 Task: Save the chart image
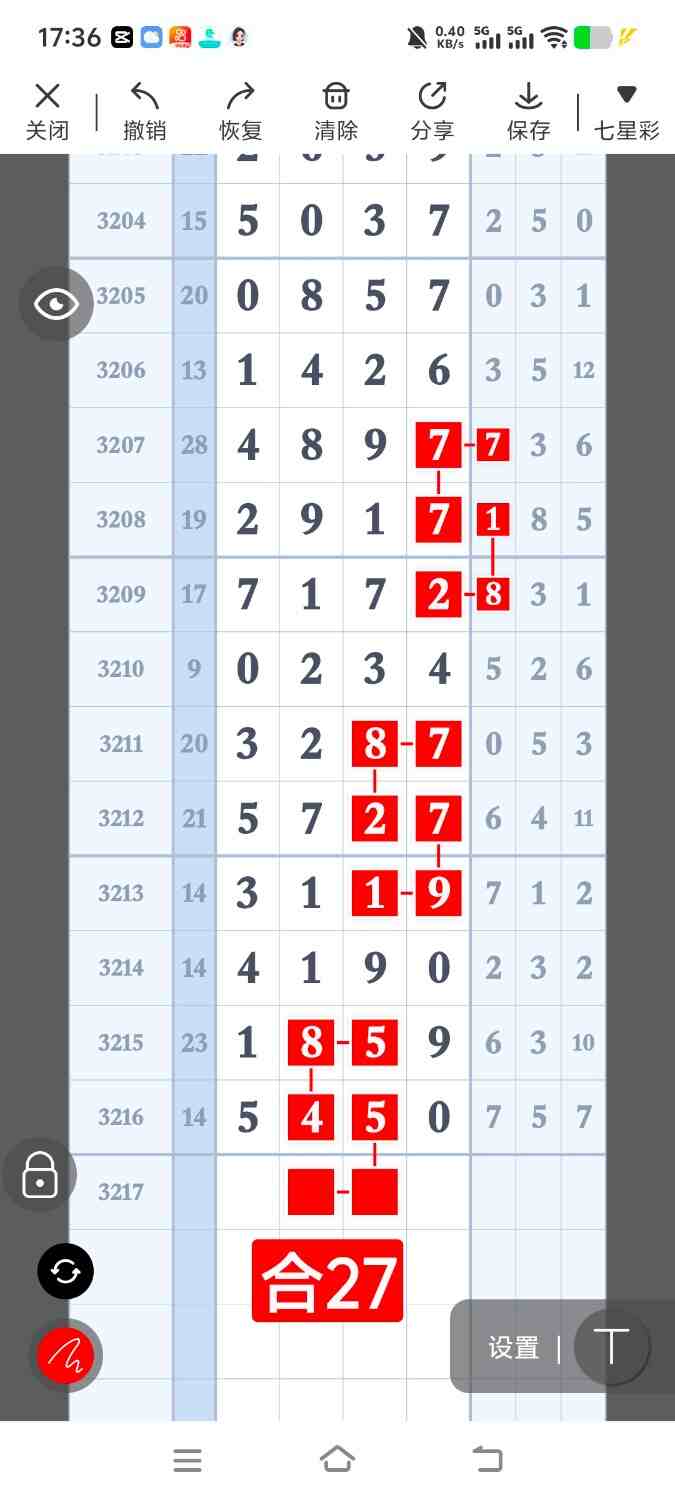[528, 111]
